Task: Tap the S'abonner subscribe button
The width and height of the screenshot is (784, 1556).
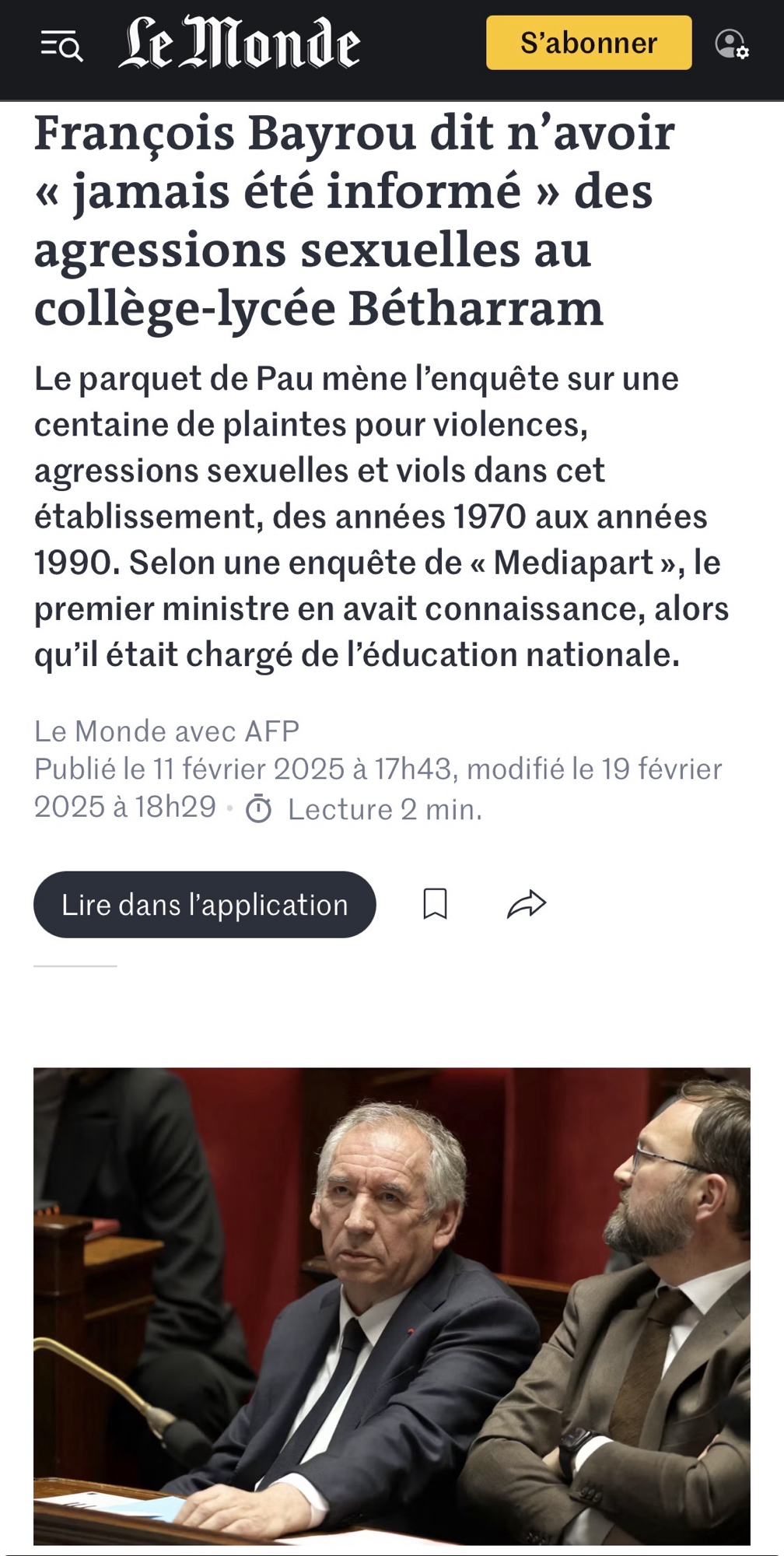Action: click(589, 43)
